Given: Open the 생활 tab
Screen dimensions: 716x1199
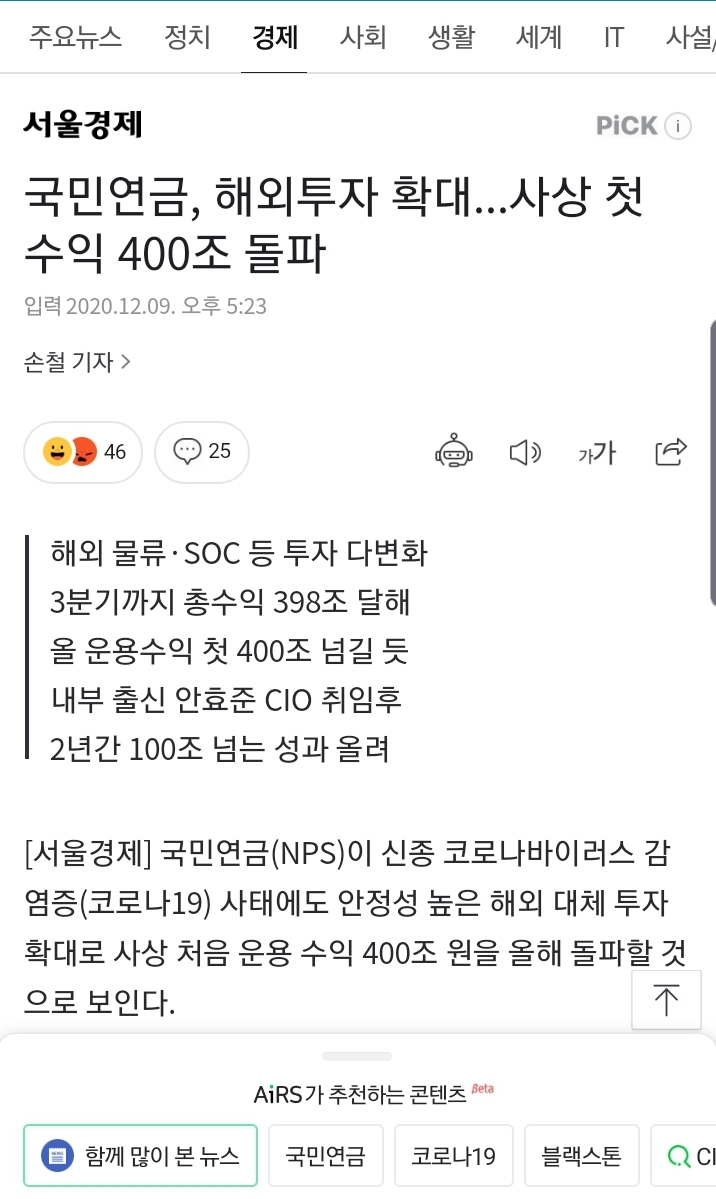Looking at the screenshot, I should 451,38.
